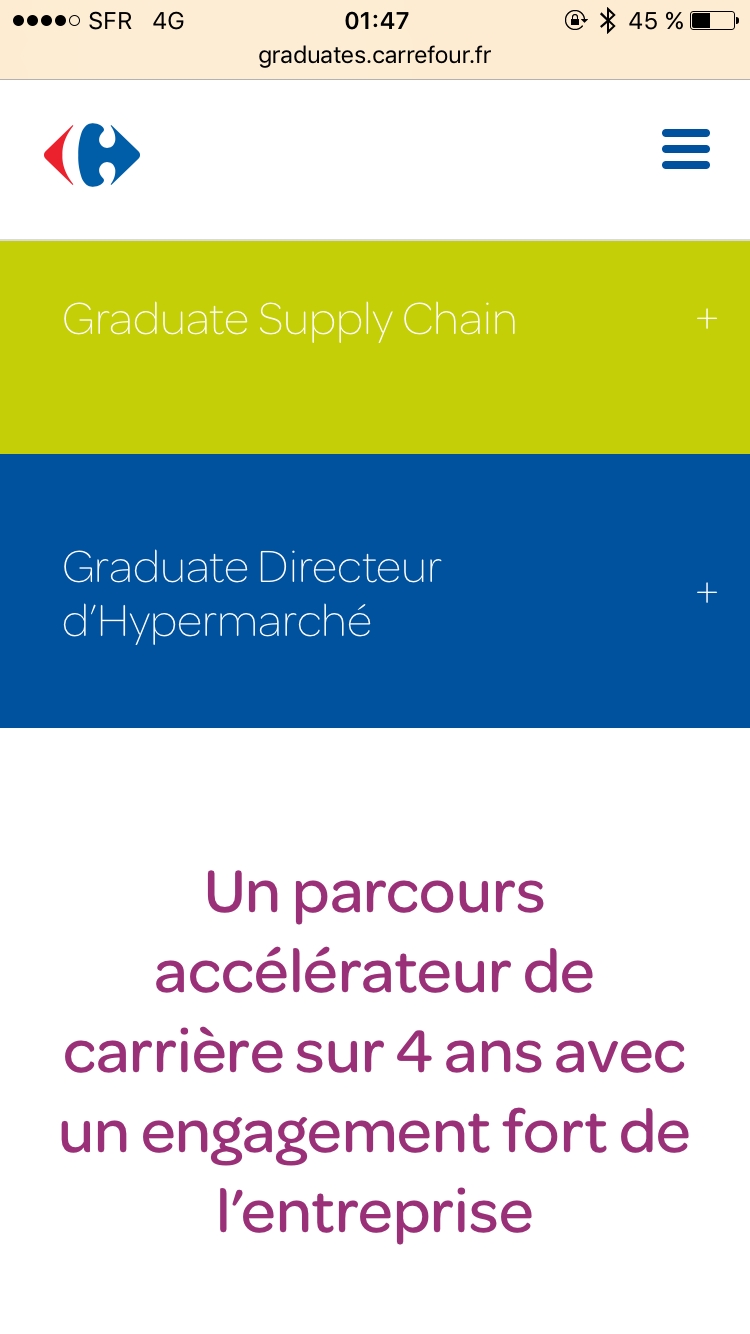Open the hamburger navigation menu

pos(685,149)
